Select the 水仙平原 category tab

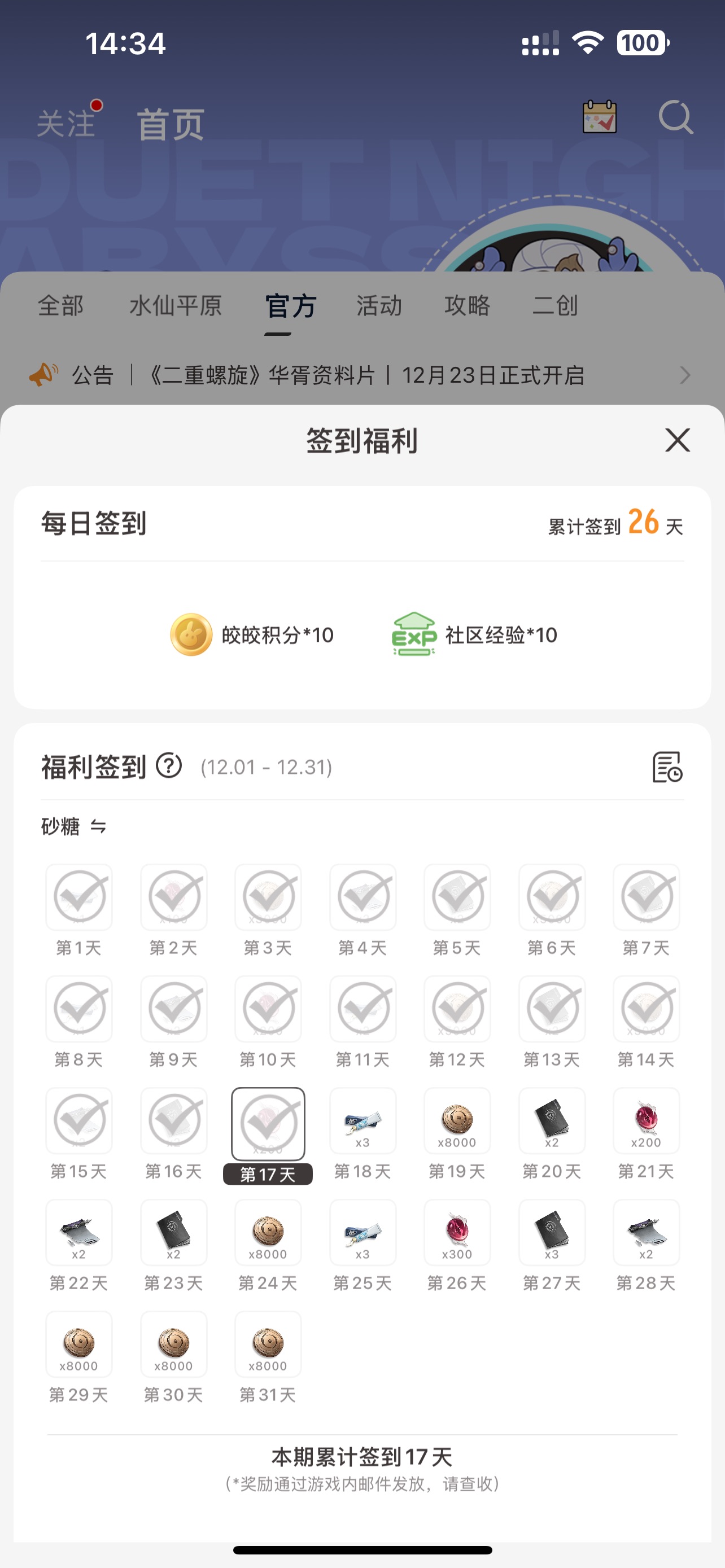click(x=175, y=305)
